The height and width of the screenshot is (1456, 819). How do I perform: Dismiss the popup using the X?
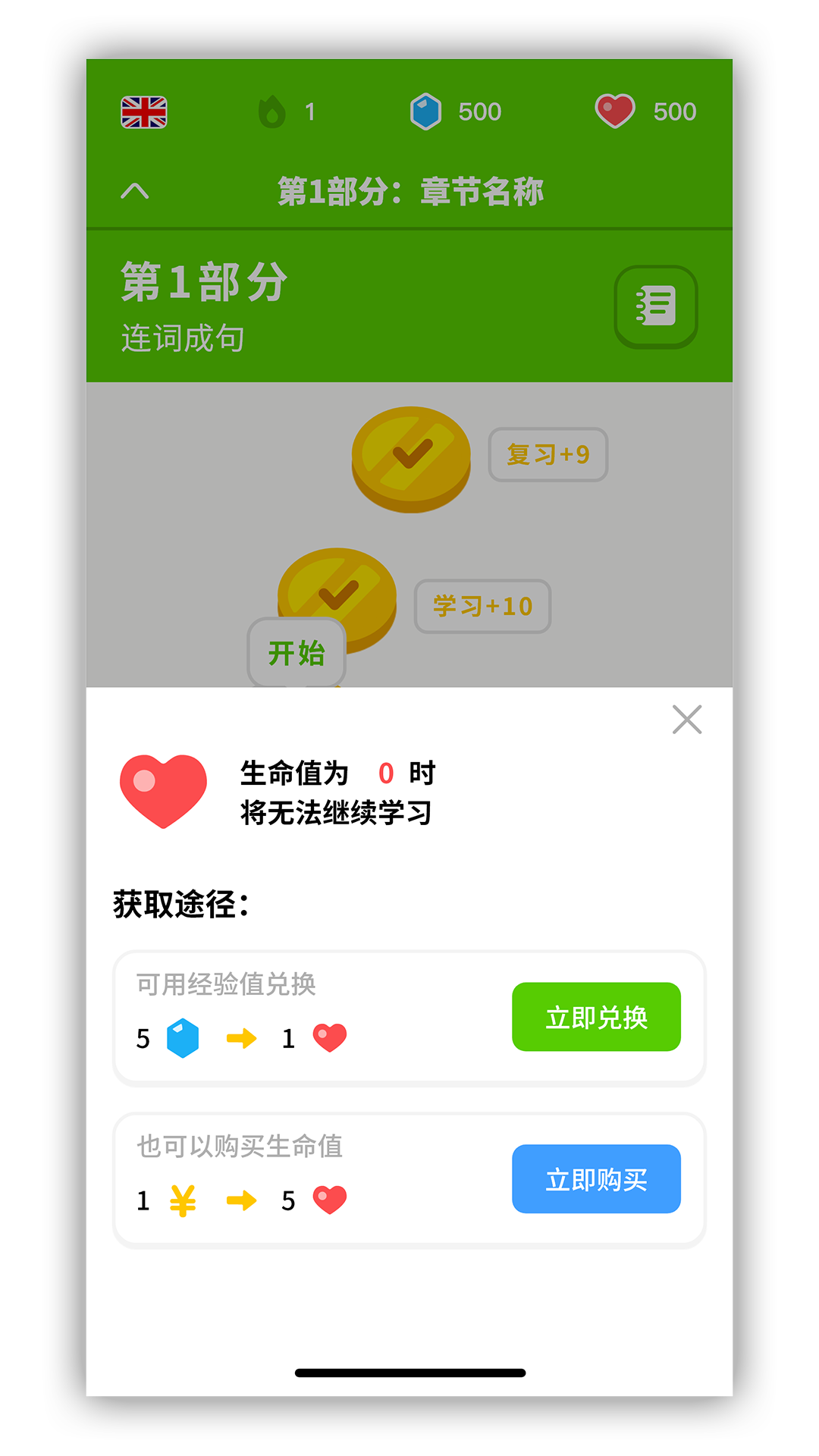click(687, 720)
